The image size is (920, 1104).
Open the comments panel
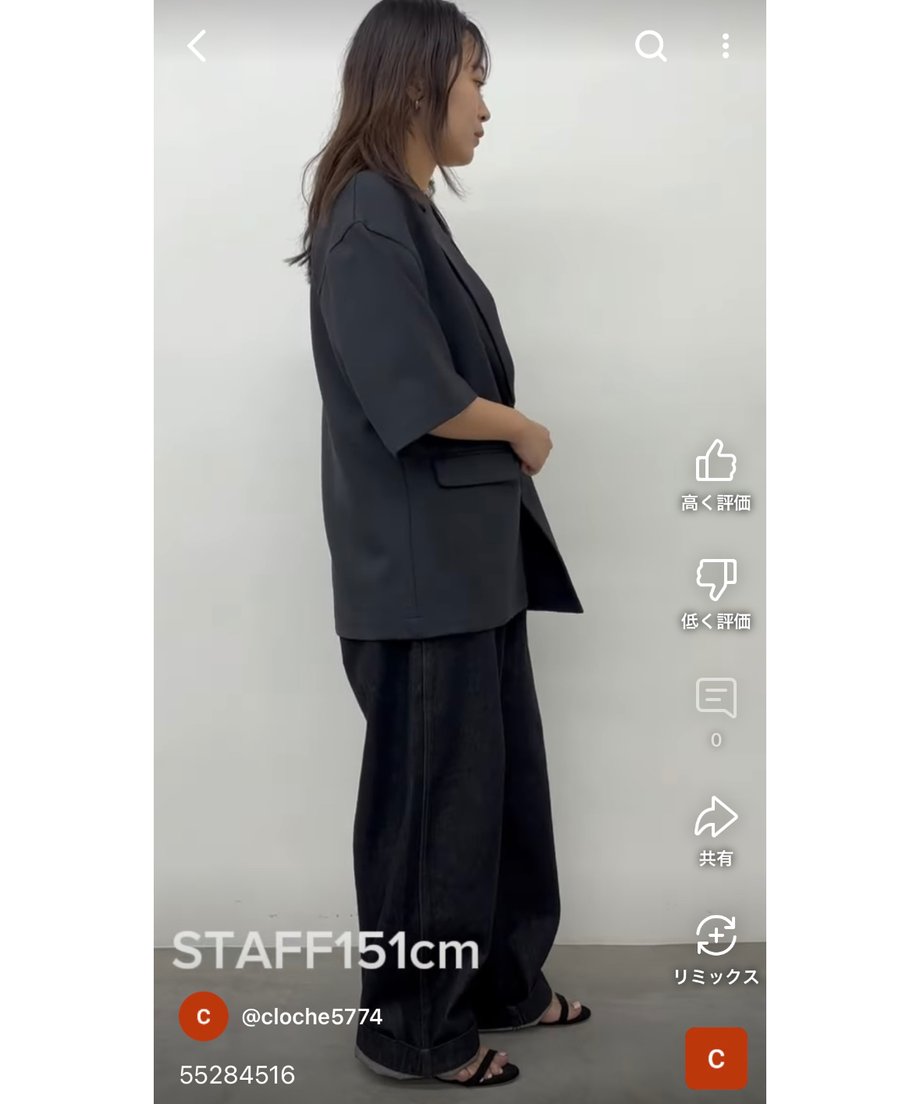click(x=716, y=698)
